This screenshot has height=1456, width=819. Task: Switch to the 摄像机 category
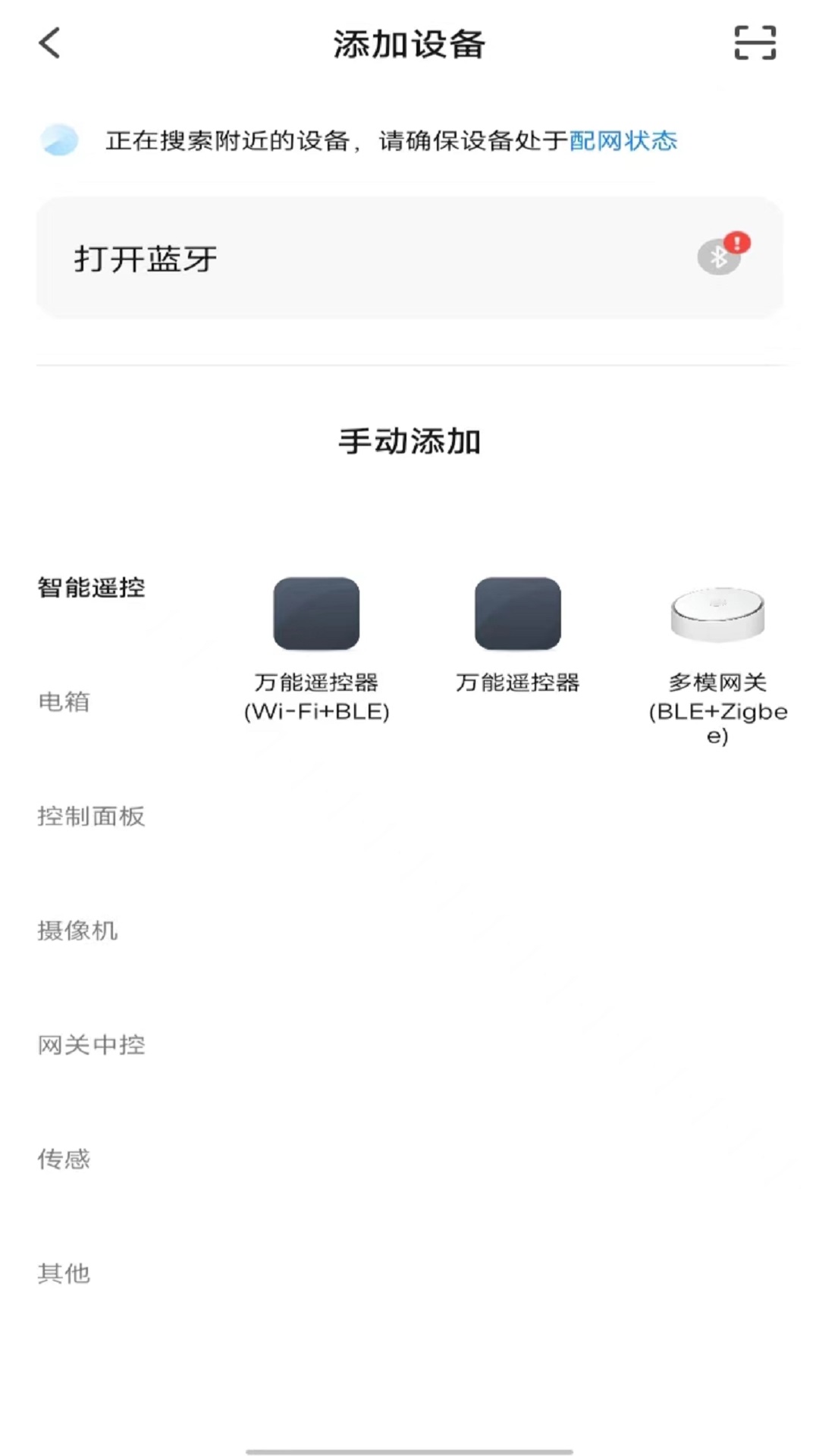(x=78, y=930)
